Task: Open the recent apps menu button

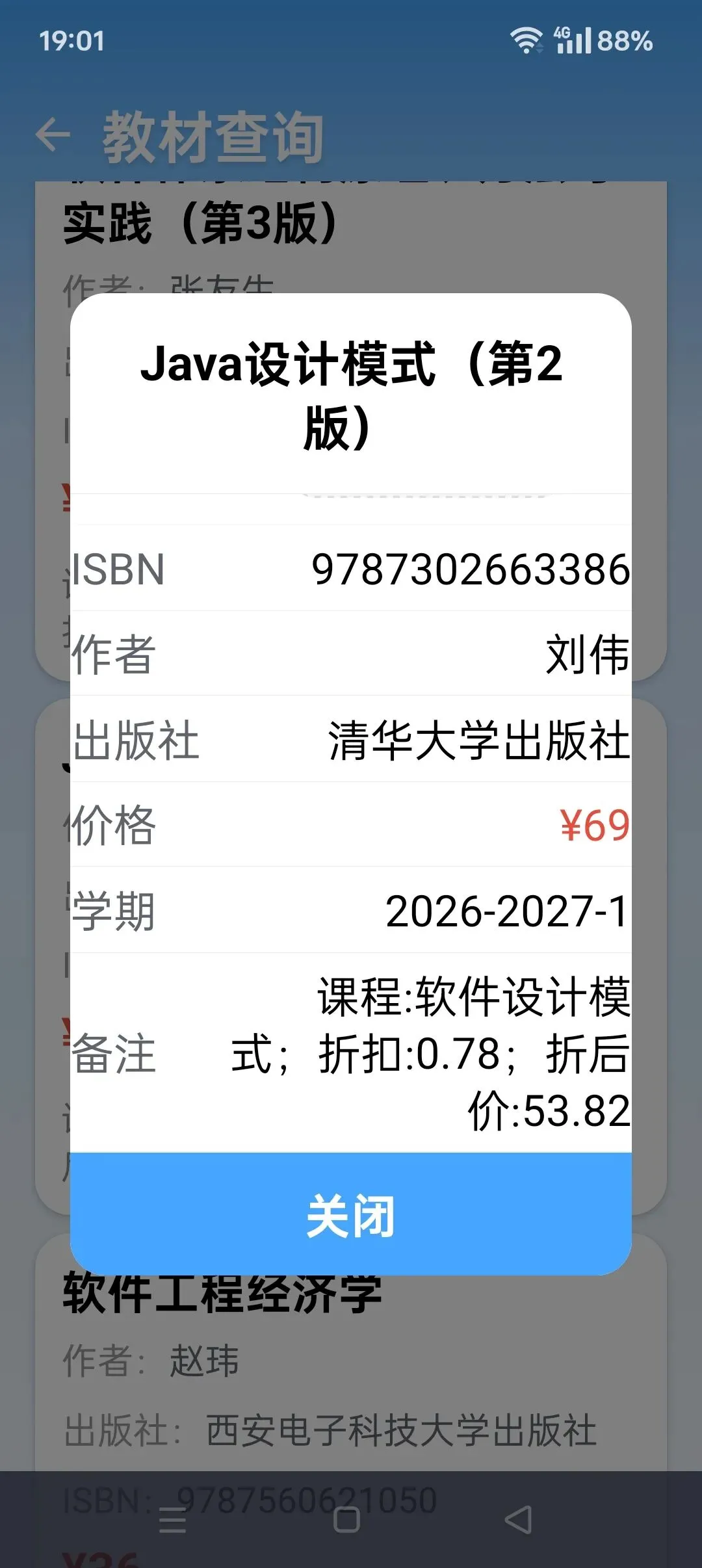Action: pyautogui.click(x=173, y=1520)
